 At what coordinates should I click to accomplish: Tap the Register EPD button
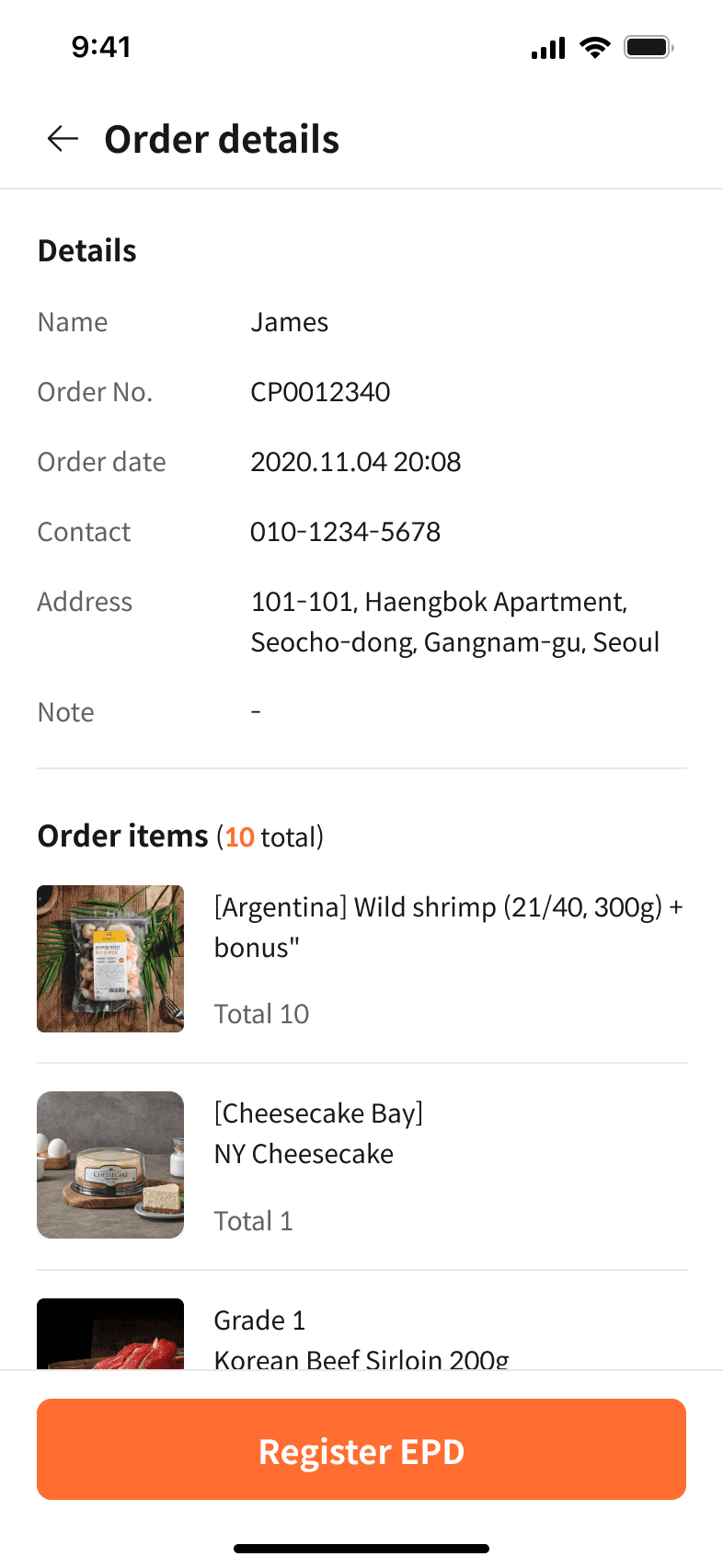click(x=361, y=1449)
